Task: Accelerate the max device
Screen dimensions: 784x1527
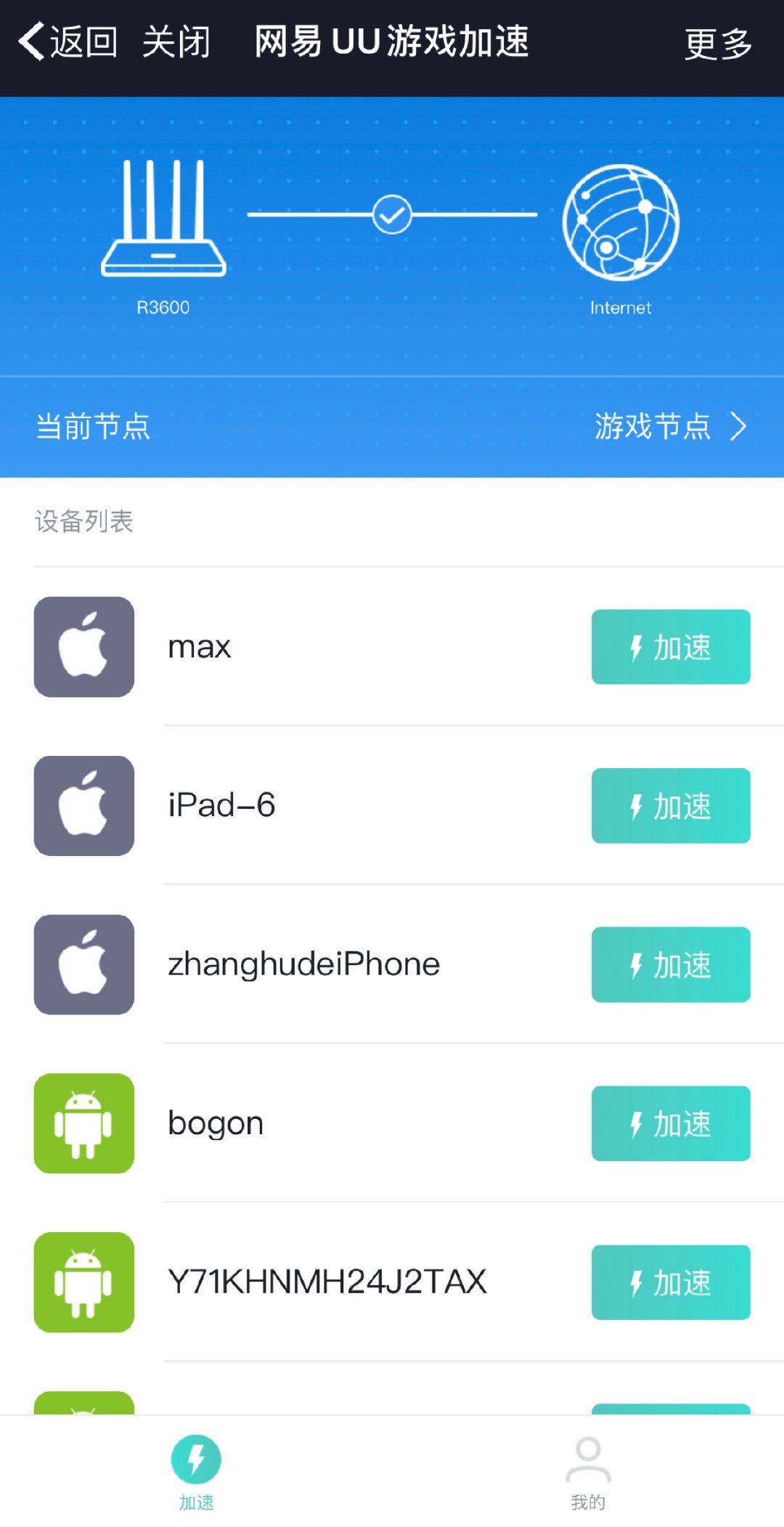Action: point(670,647)
